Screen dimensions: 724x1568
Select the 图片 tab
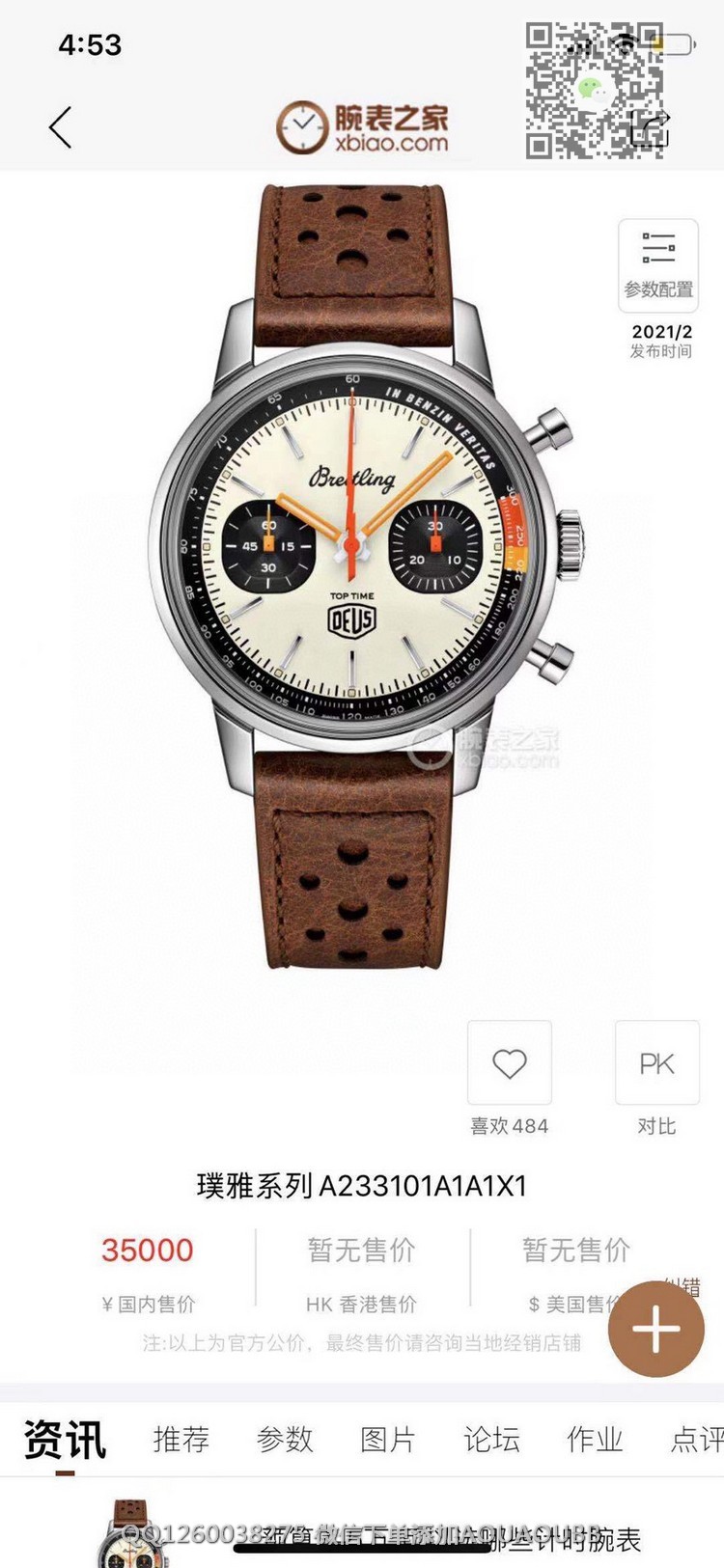point(388,1440)
